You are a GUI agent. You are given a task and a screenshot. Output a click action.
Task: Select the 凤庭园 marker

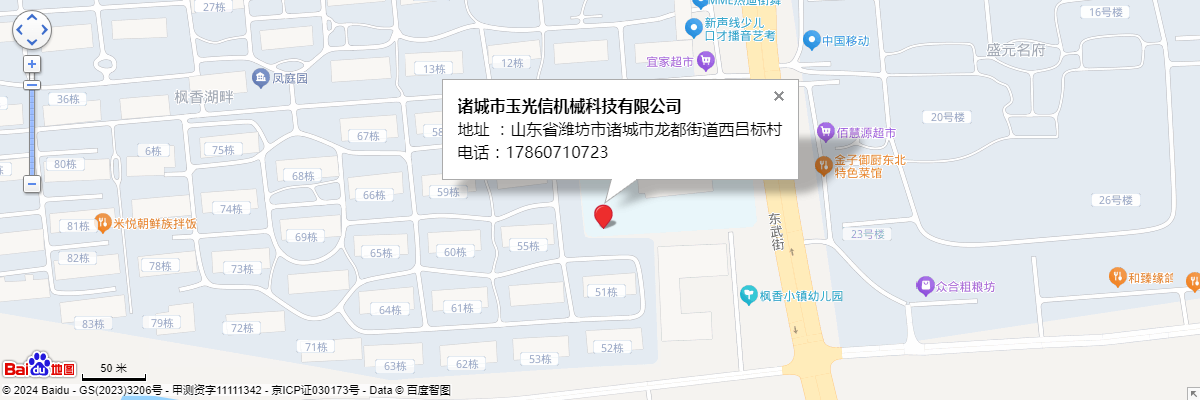[x=260, y=78]
